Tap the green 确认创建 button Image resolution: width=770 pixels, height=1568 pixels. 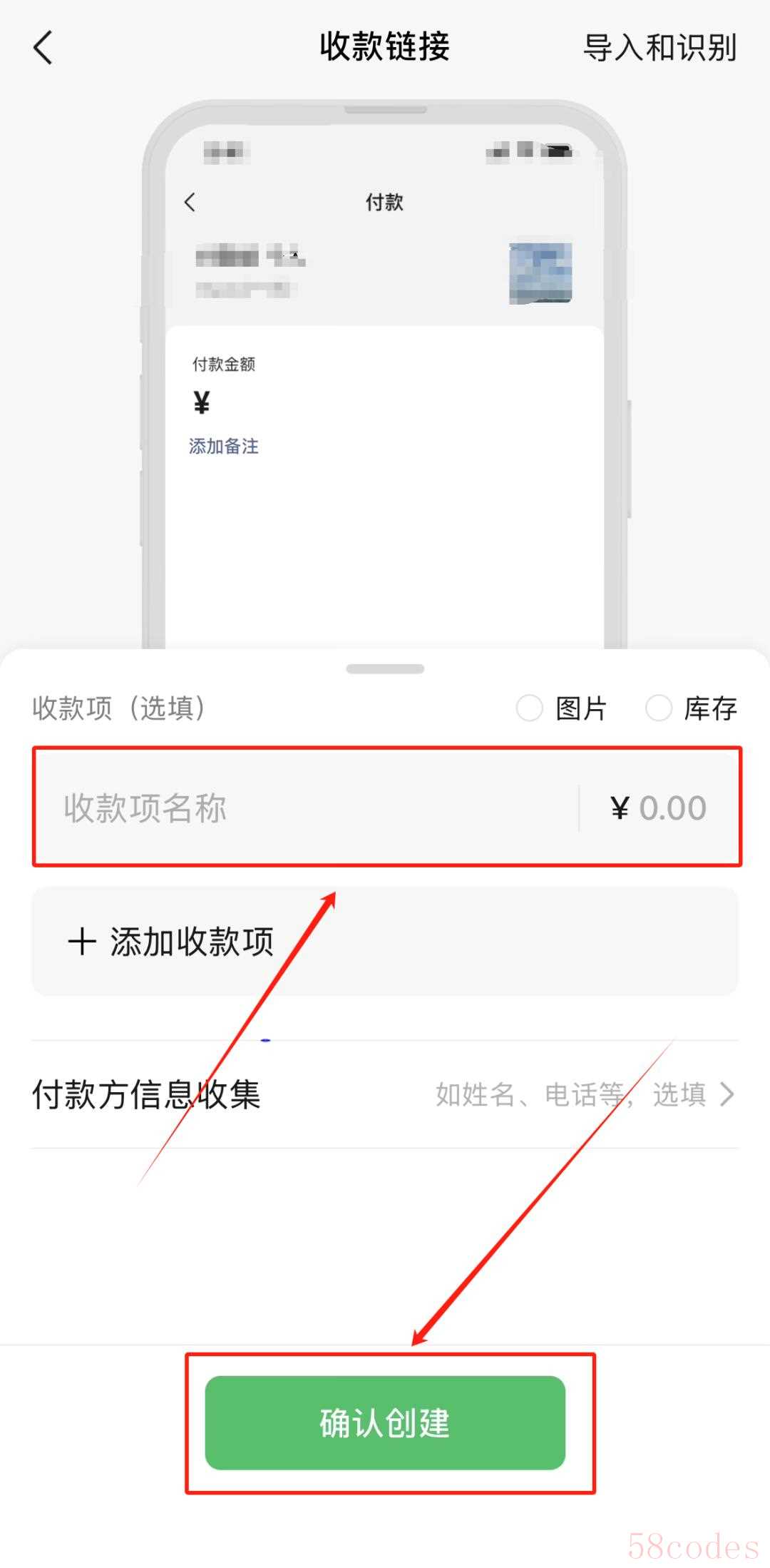click(385, 1423)
